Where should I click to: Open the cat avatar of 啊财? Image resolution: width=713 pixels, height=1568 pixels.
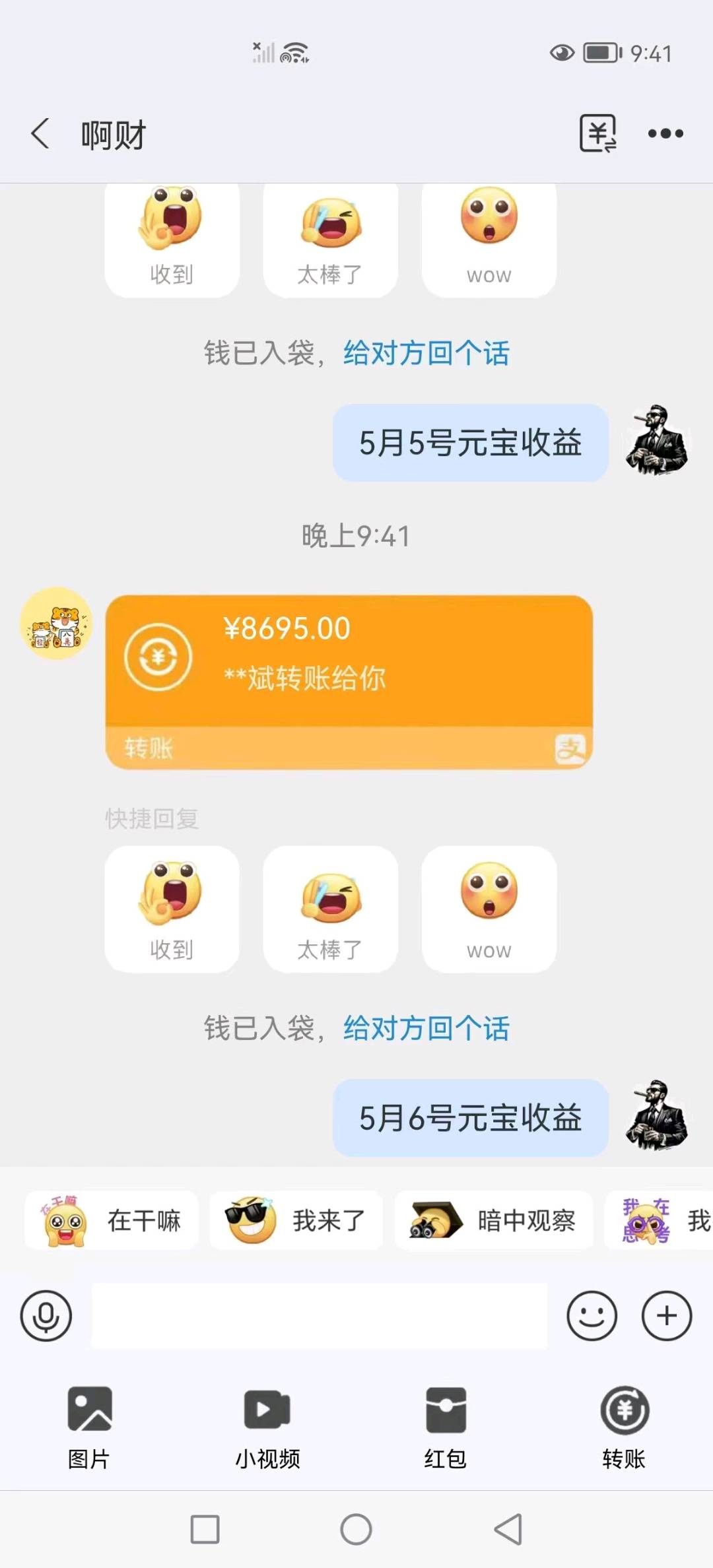click(x=57, y=624)
